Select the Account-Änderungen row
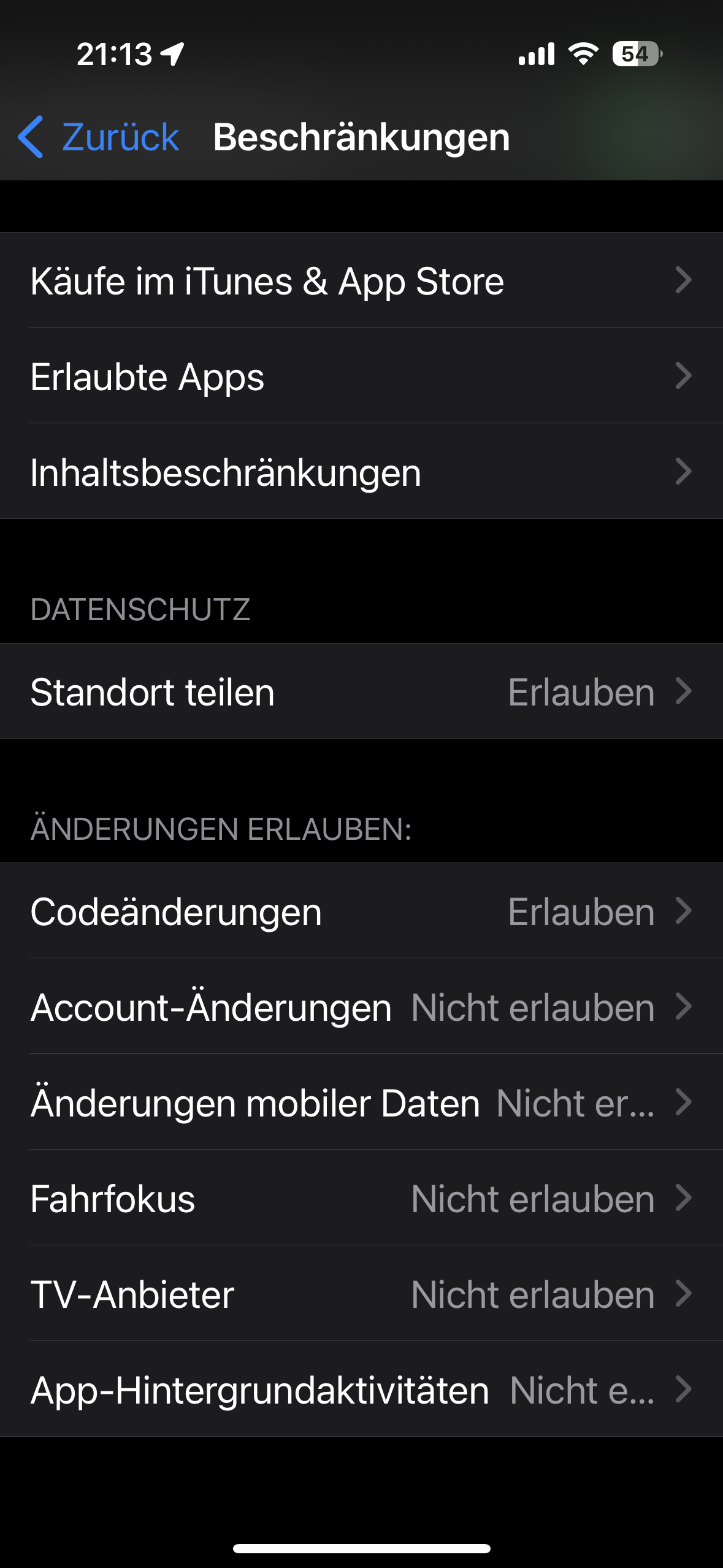This screenshot has height=1568, width=723. pyautogui.click(x=361, y=1007)
